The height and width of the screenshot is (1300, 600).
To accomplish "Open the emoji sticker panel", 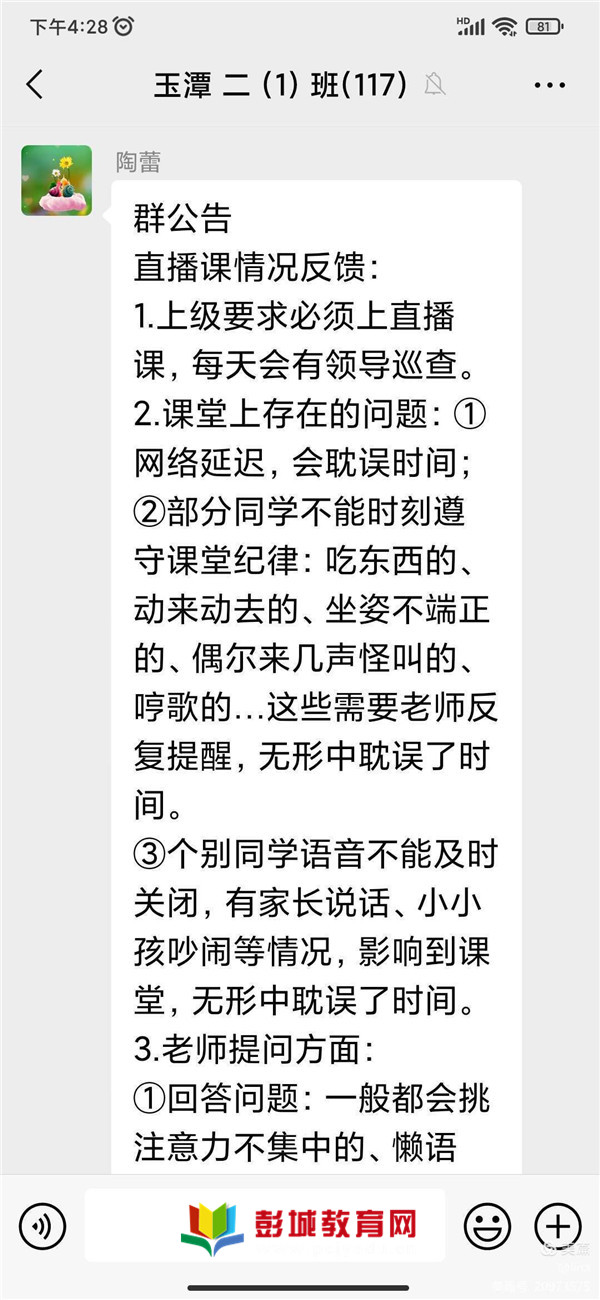I will 487,1225.
